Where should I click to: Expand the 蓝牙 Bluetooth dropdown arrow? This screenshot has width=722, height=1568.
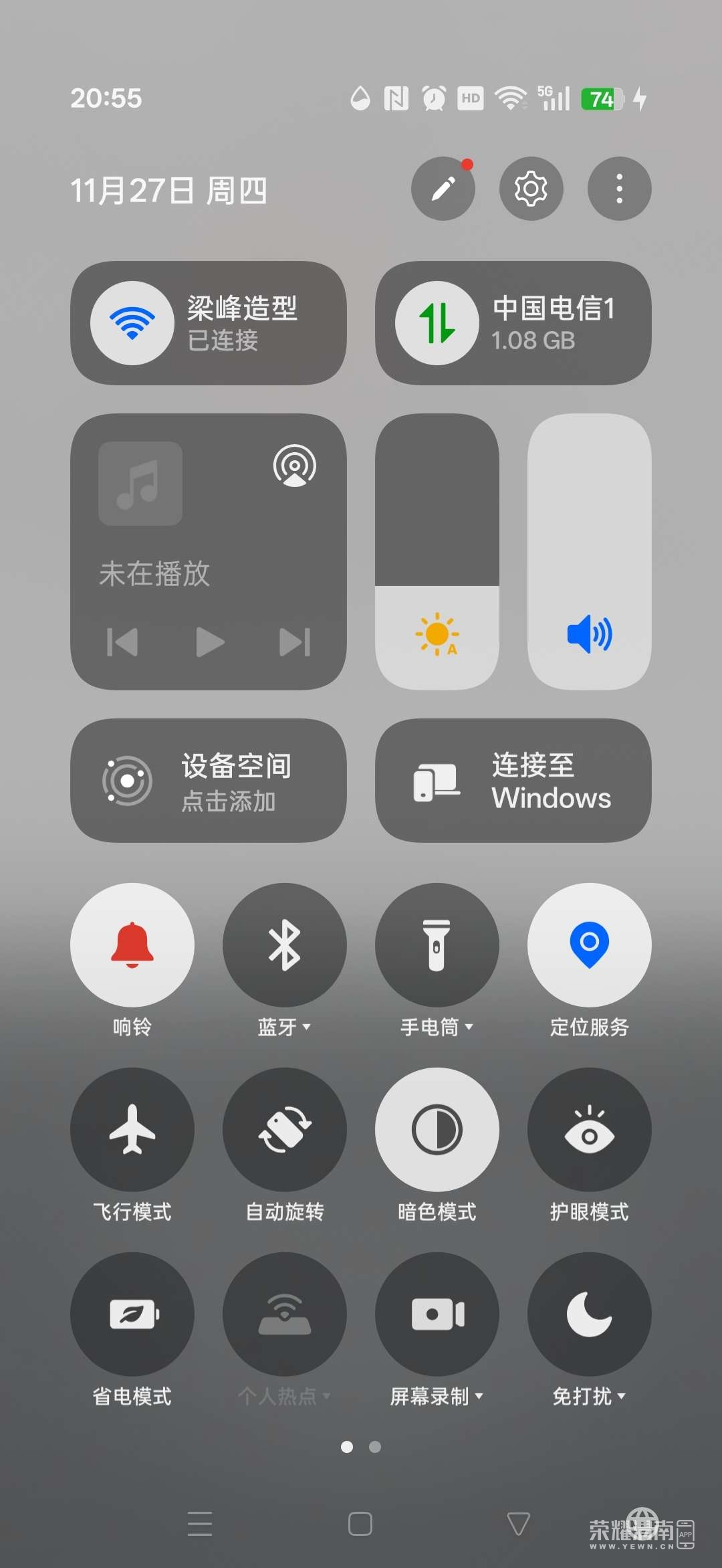click(307, 1028)
